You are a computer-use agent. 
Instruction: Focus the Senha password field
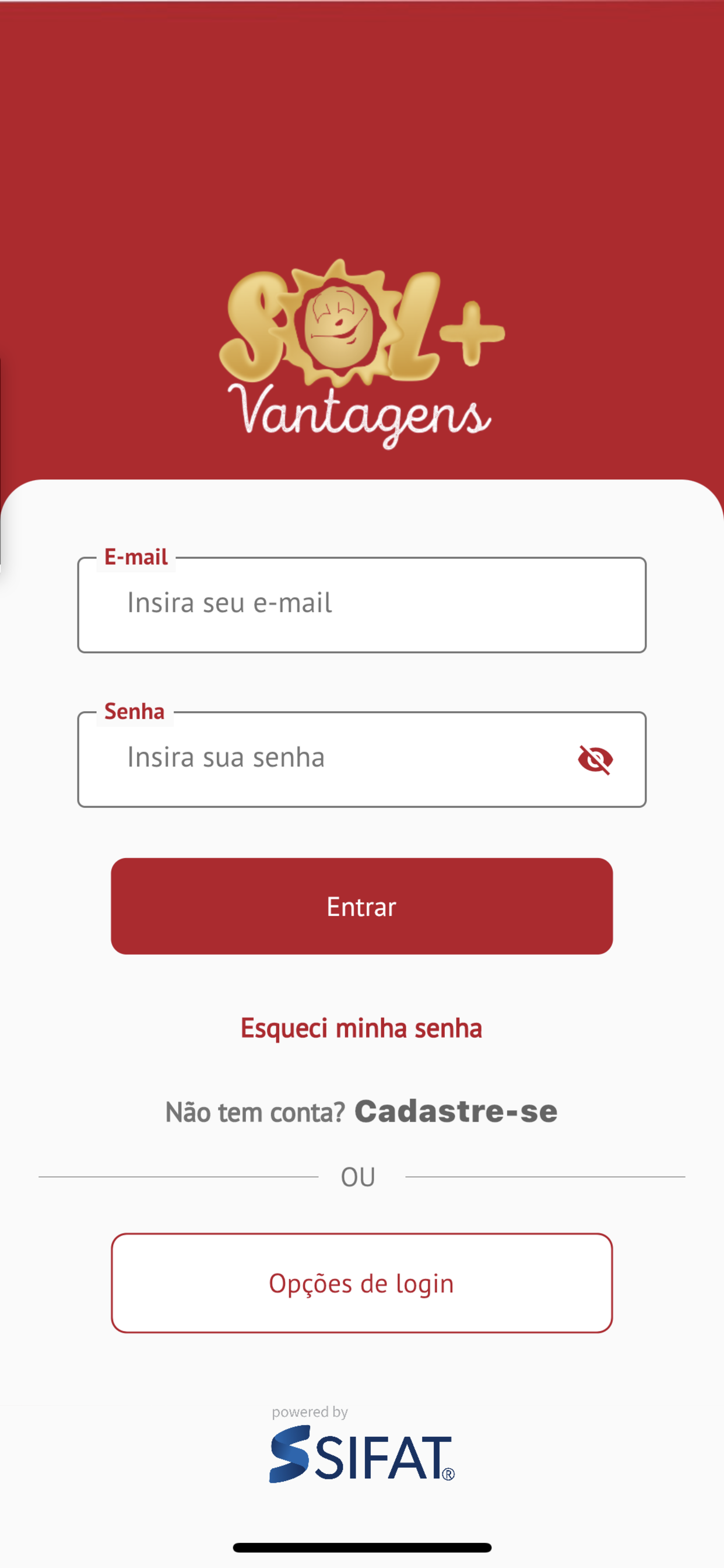tap(361, 759)
